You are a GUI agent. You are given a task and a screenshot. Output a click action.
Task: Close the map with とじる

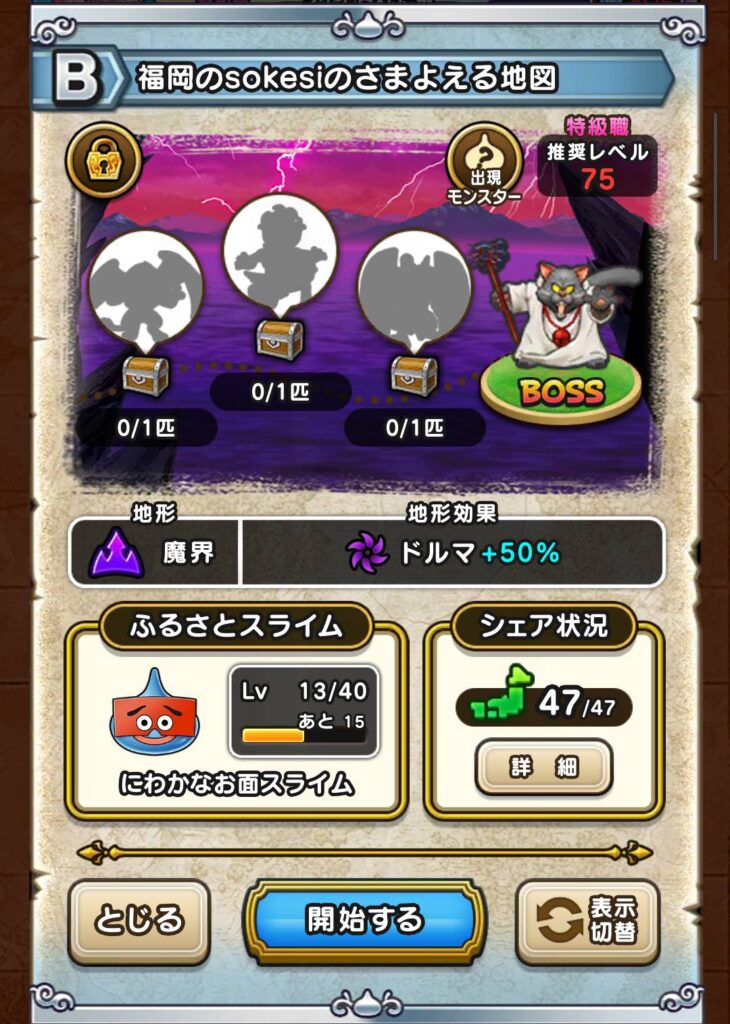[x=139, y=920]
